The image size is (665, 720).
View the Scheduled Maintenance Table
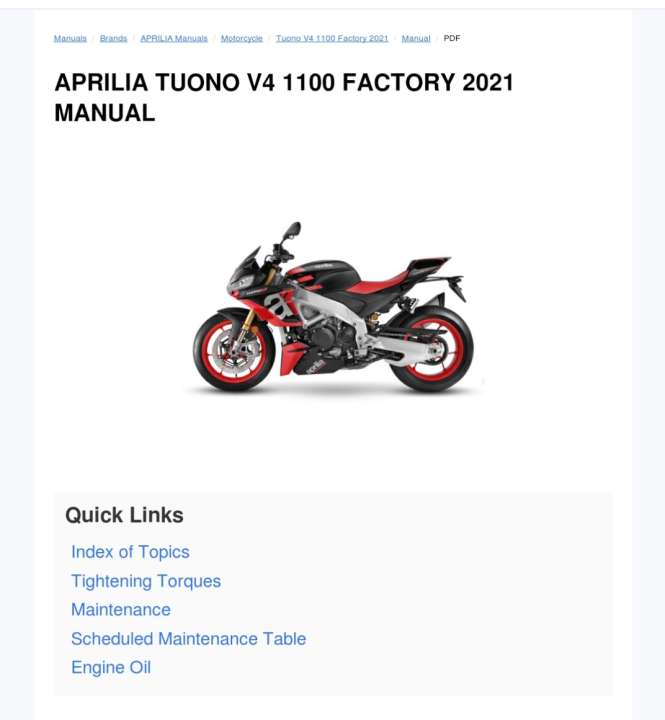click(x=188, y=639)
